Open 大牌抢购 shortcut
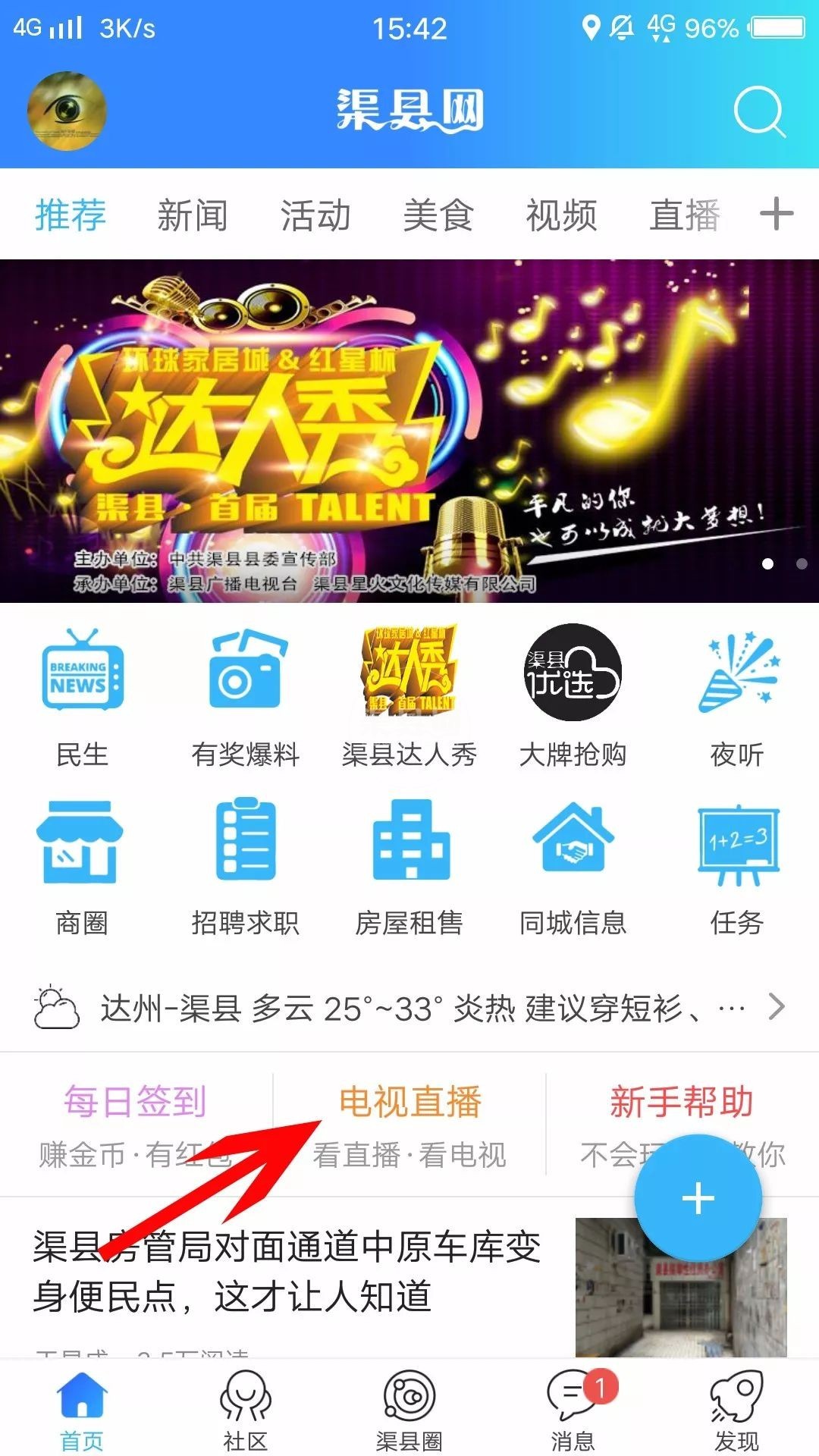Screen dimensions: 819x1456 pyautogui.click(x=573, y=694)
